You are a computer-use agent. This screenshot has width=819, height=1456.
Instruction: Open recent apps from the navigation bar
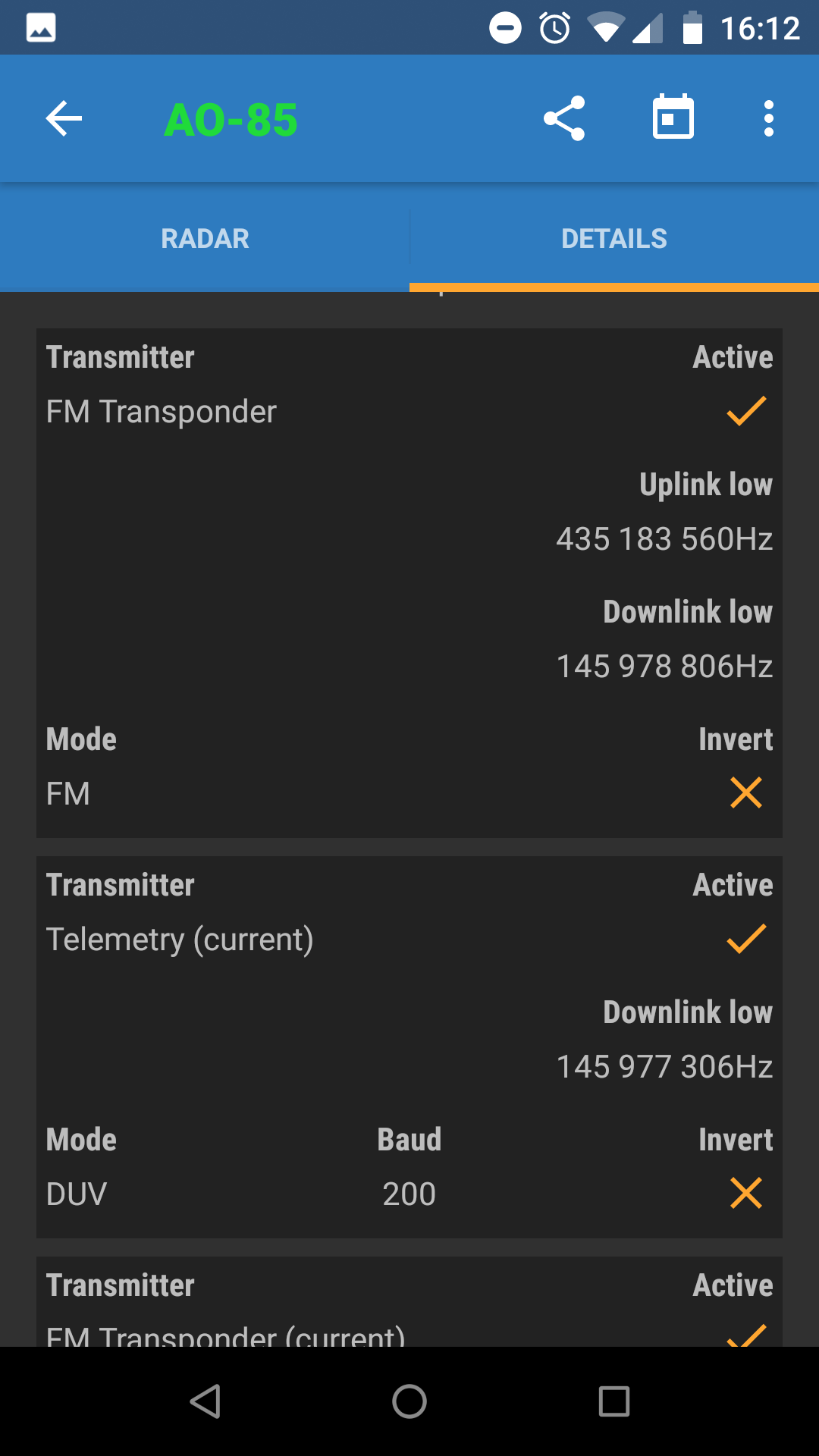coord(614,1401)
